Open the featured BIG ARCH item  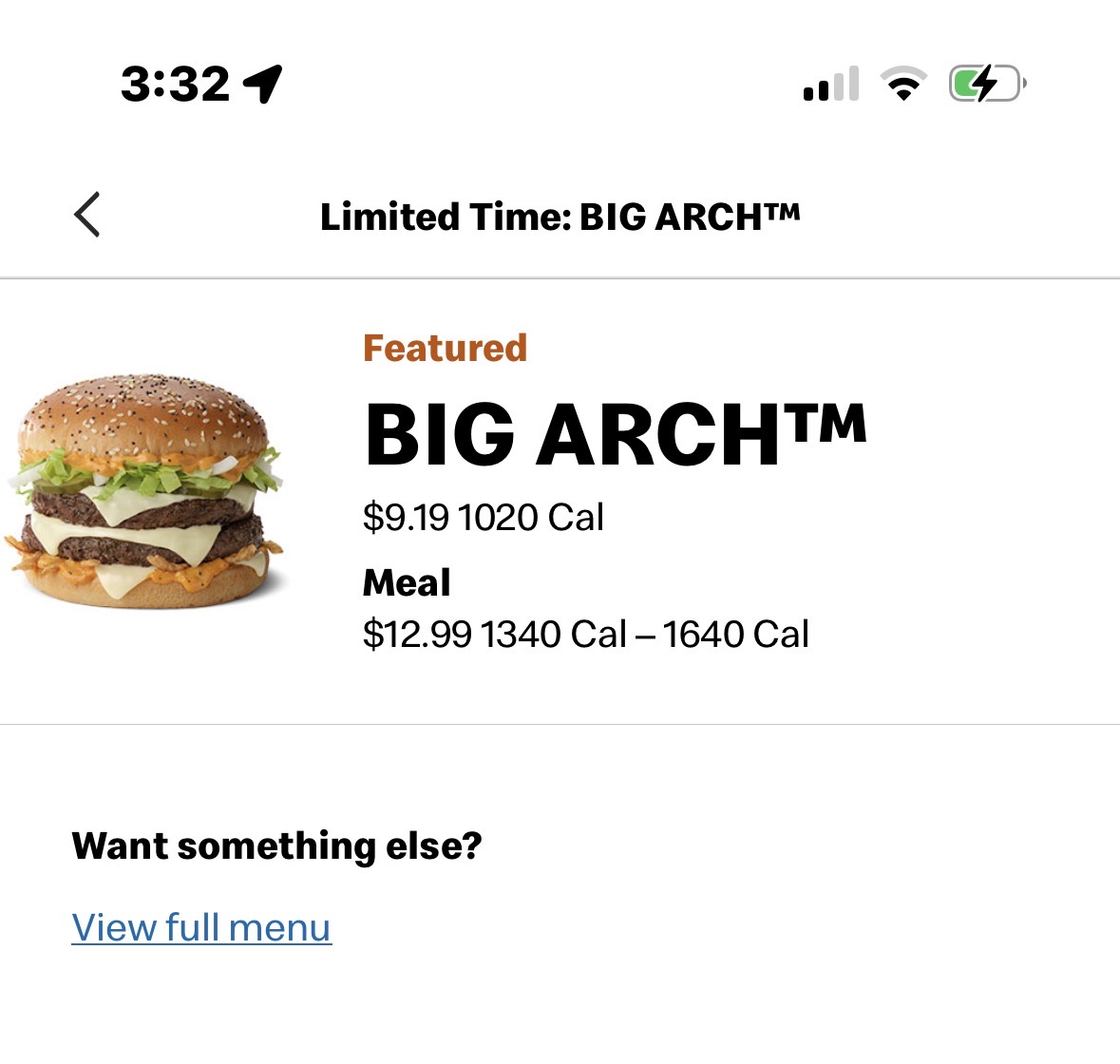tap(614, 435)
